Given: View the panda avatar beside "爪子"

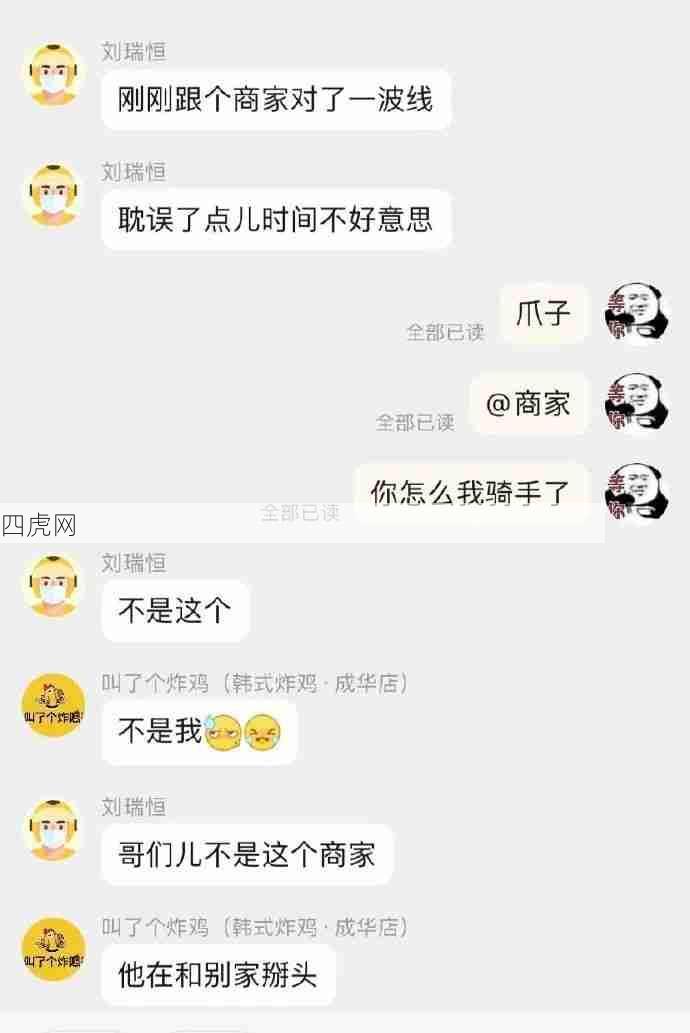Looking at the screenshot, I should (636, 315).
